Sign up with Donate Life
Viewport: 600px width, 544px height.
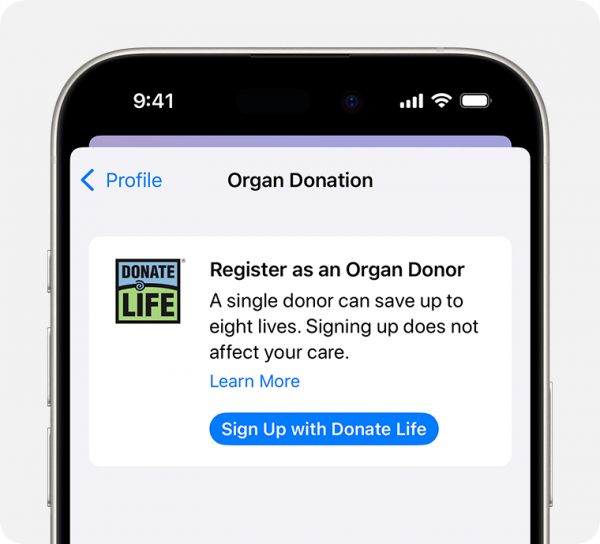(x=323, y=429)
